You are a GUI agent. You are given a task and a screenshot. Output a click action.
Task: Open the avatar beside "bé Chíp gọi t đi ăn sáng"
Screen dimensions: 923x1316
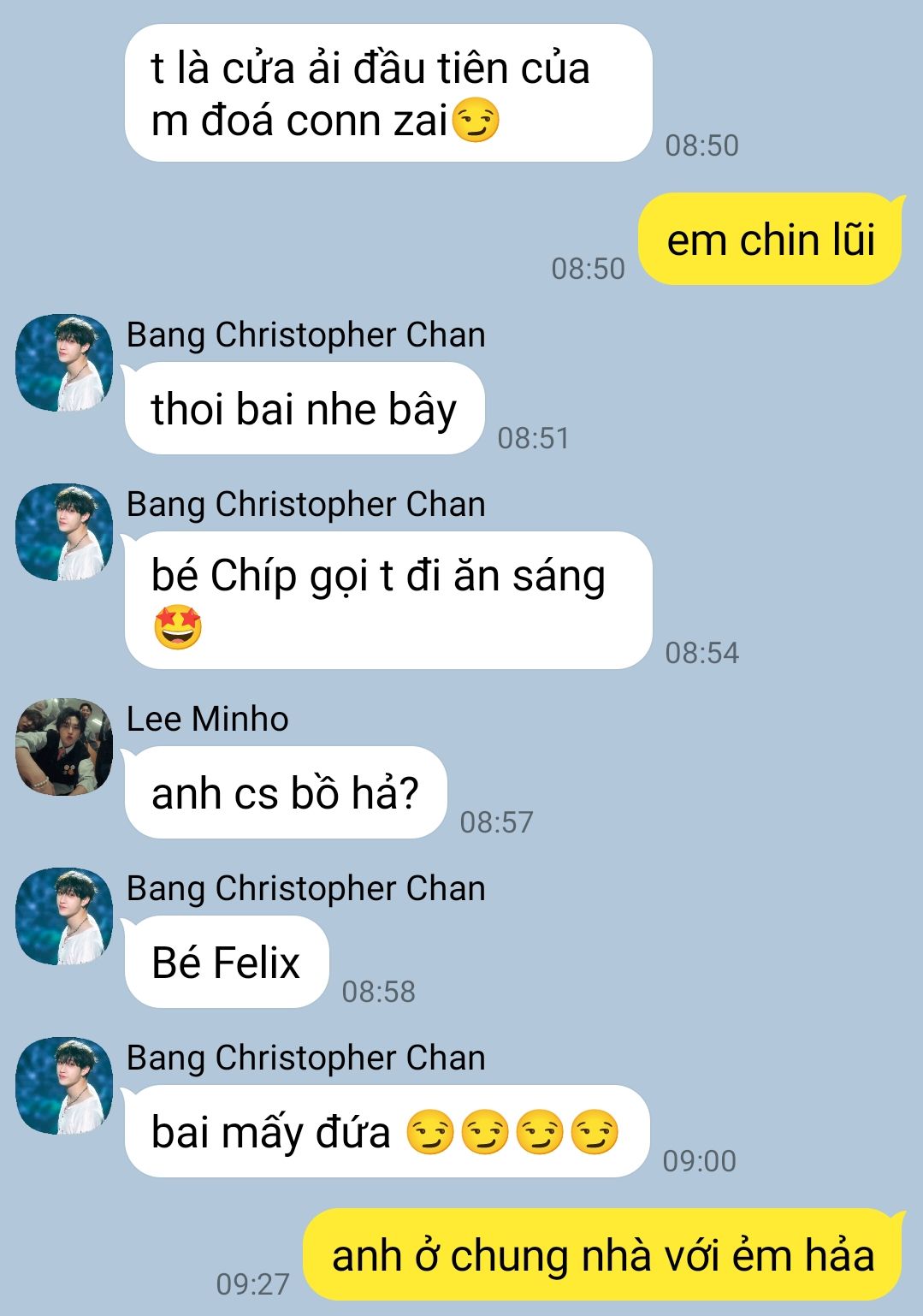tap(64, 532)
